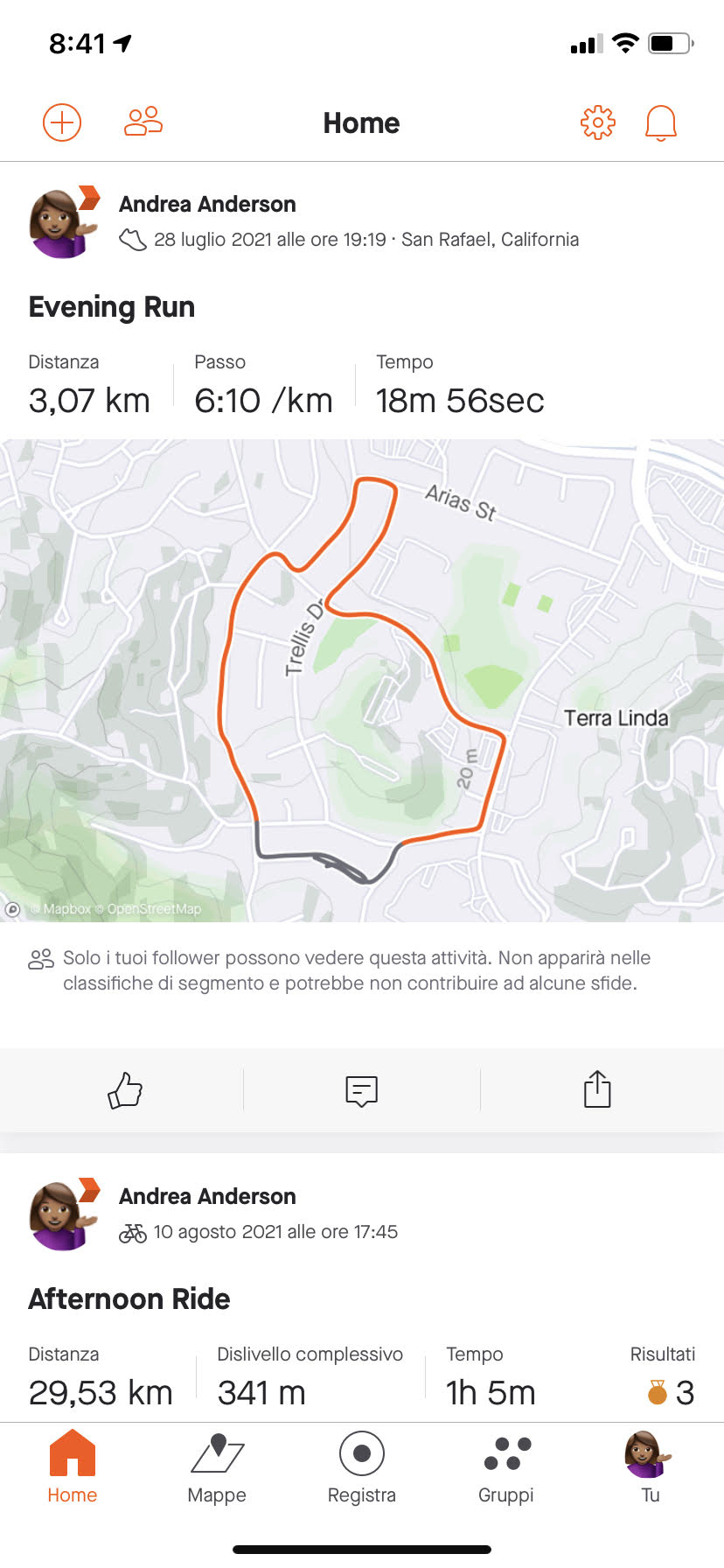
Task: Select the Home tab
Action: (73, 1468)
